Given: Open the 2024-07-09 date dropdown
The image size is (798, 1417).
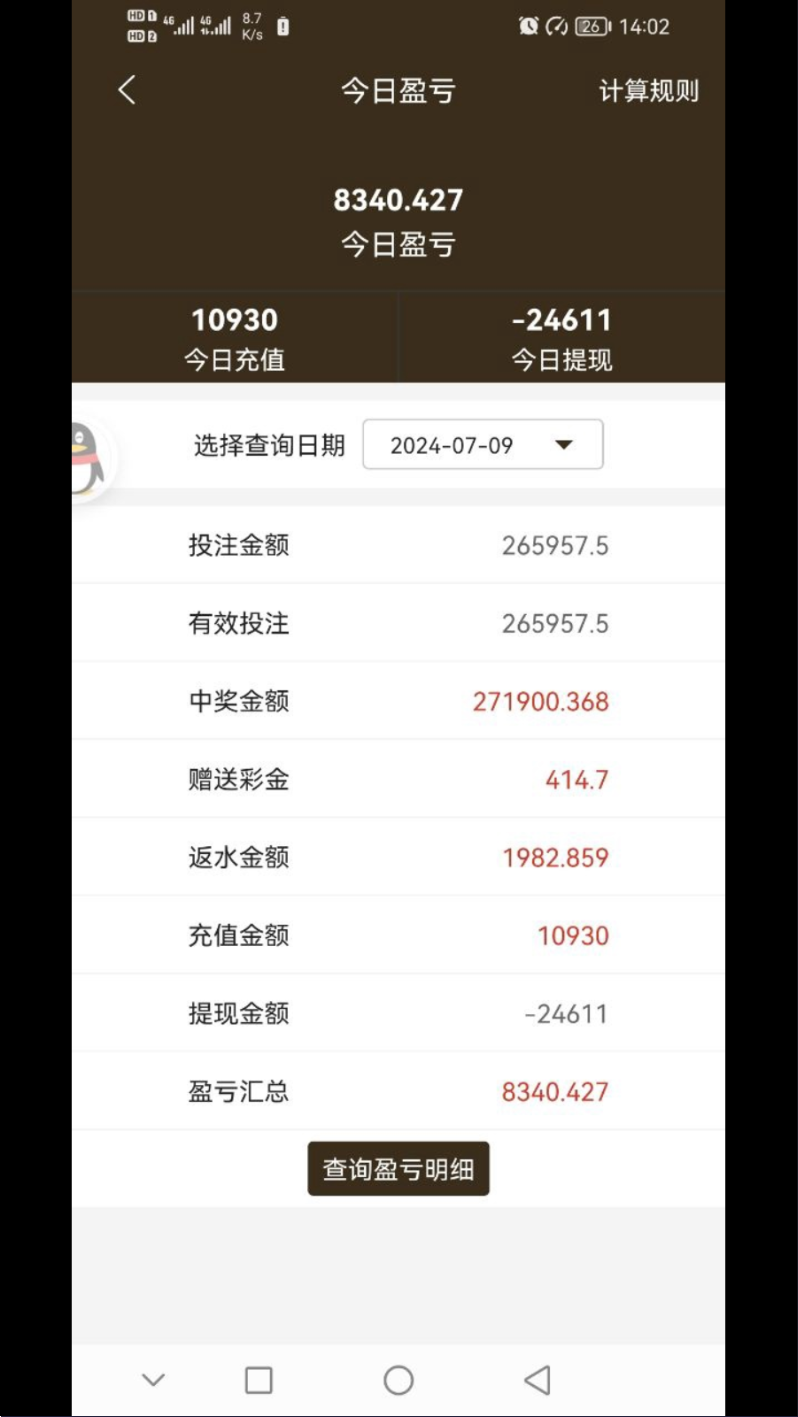Looking at the screenshot, I should point(483,445).
